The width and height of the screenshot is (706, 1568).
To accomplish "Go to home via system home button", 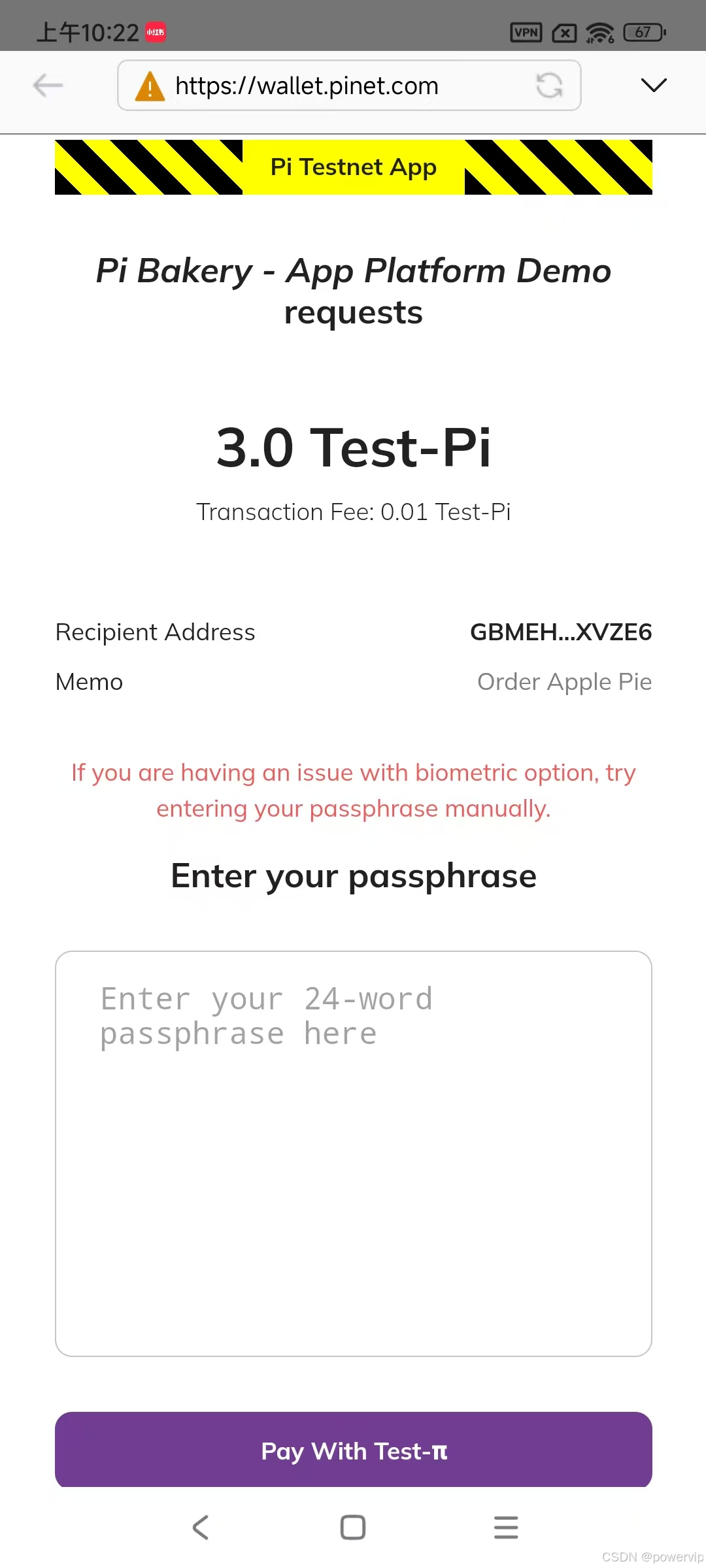I will (x=353, y=1527).
